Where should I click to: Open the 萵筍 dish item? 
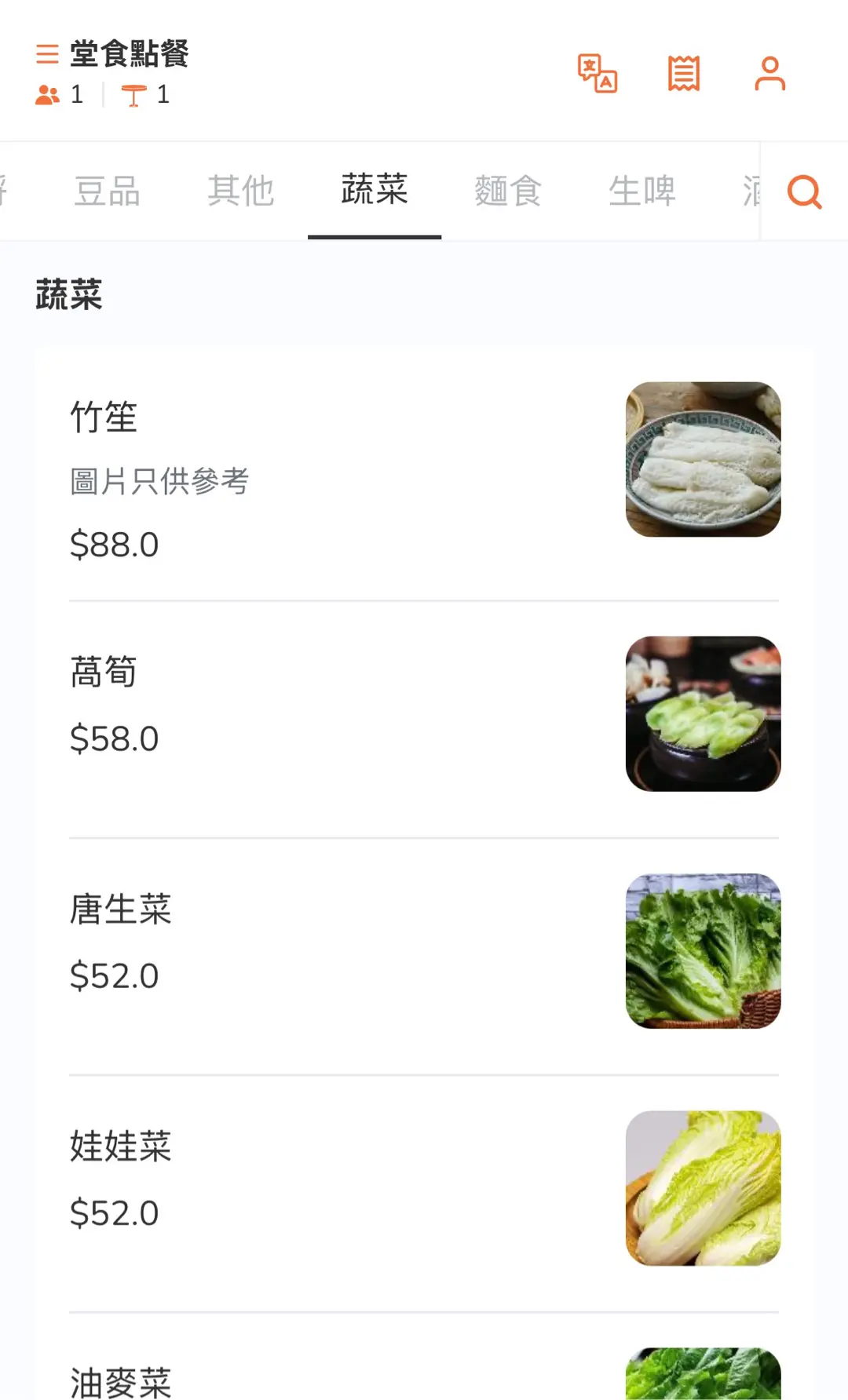coord(424,714)
